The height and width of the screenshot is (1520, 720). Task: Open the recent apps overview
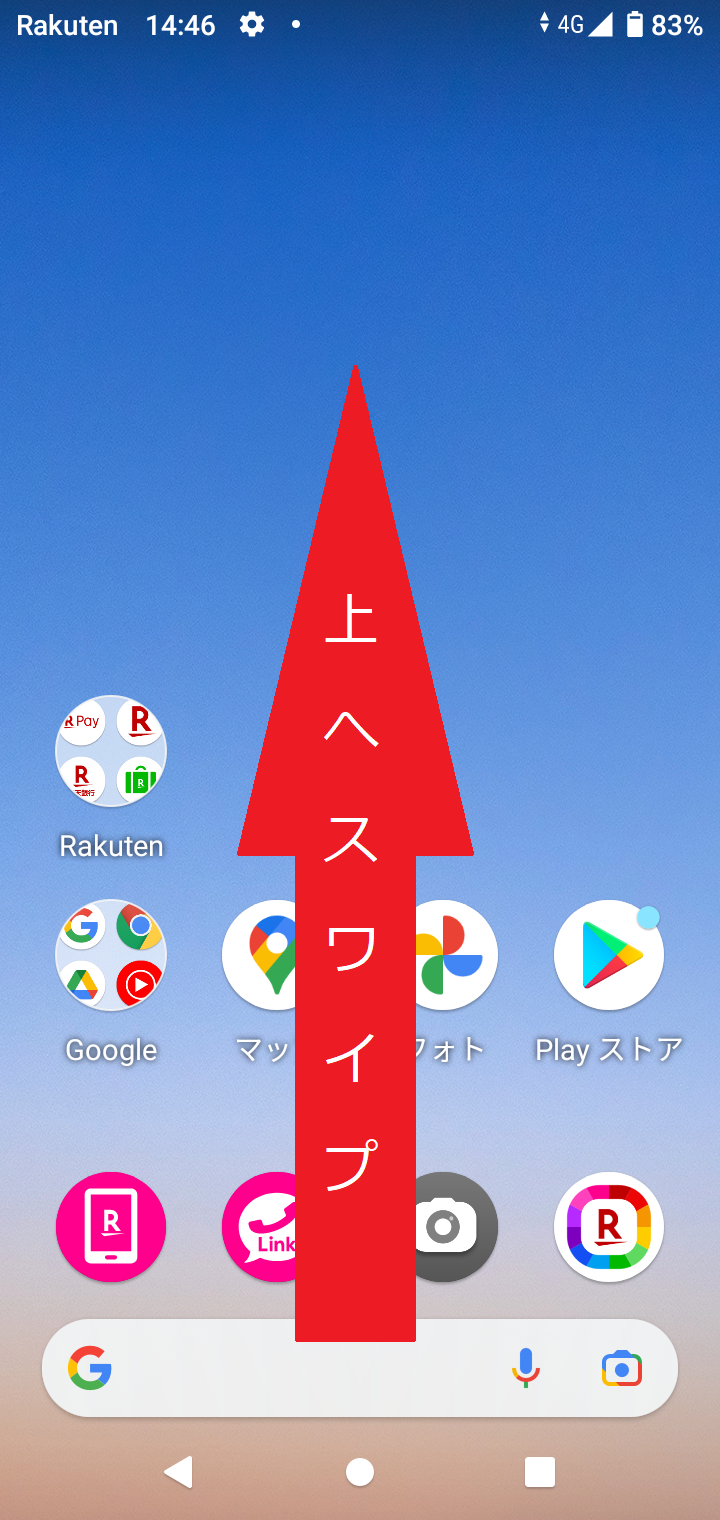click(x=540, y=1472)
